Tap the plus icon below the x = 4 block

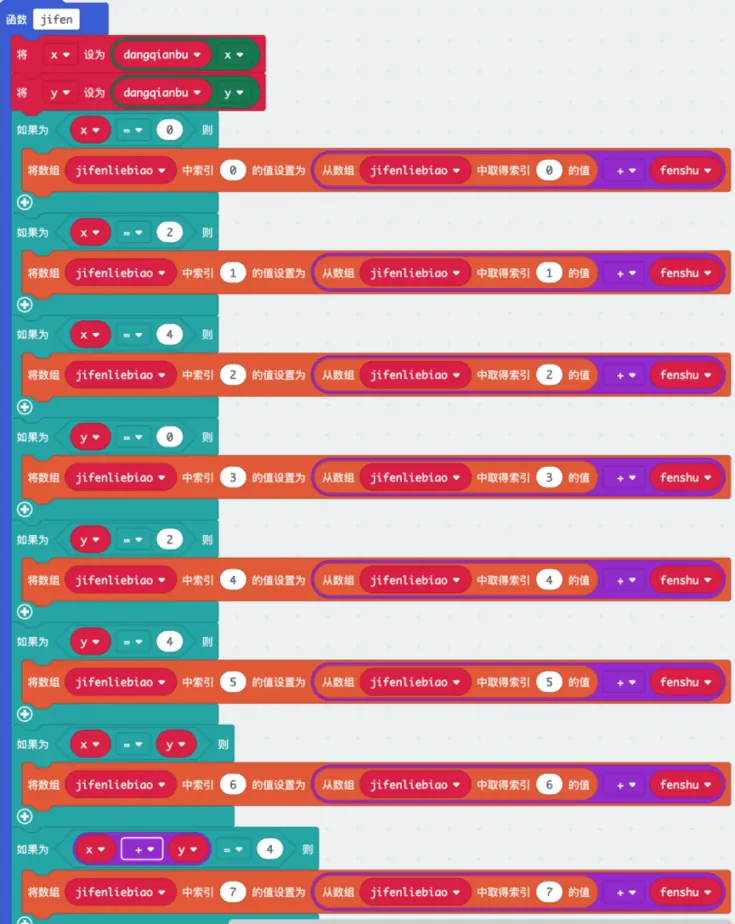click(25, 407)
